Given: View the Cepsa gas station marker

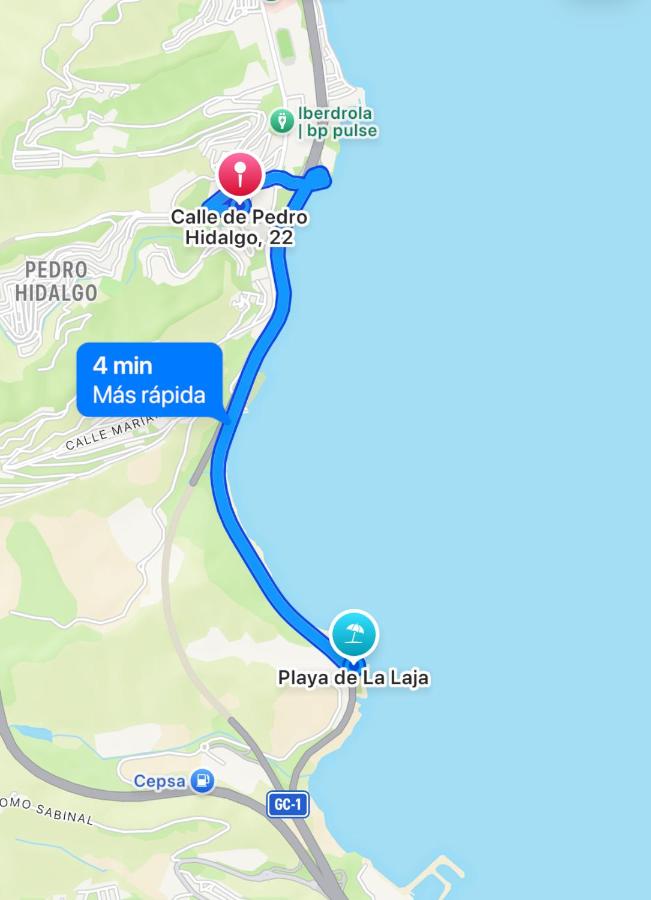Looking at the screenshot, I should coord(203,780).
